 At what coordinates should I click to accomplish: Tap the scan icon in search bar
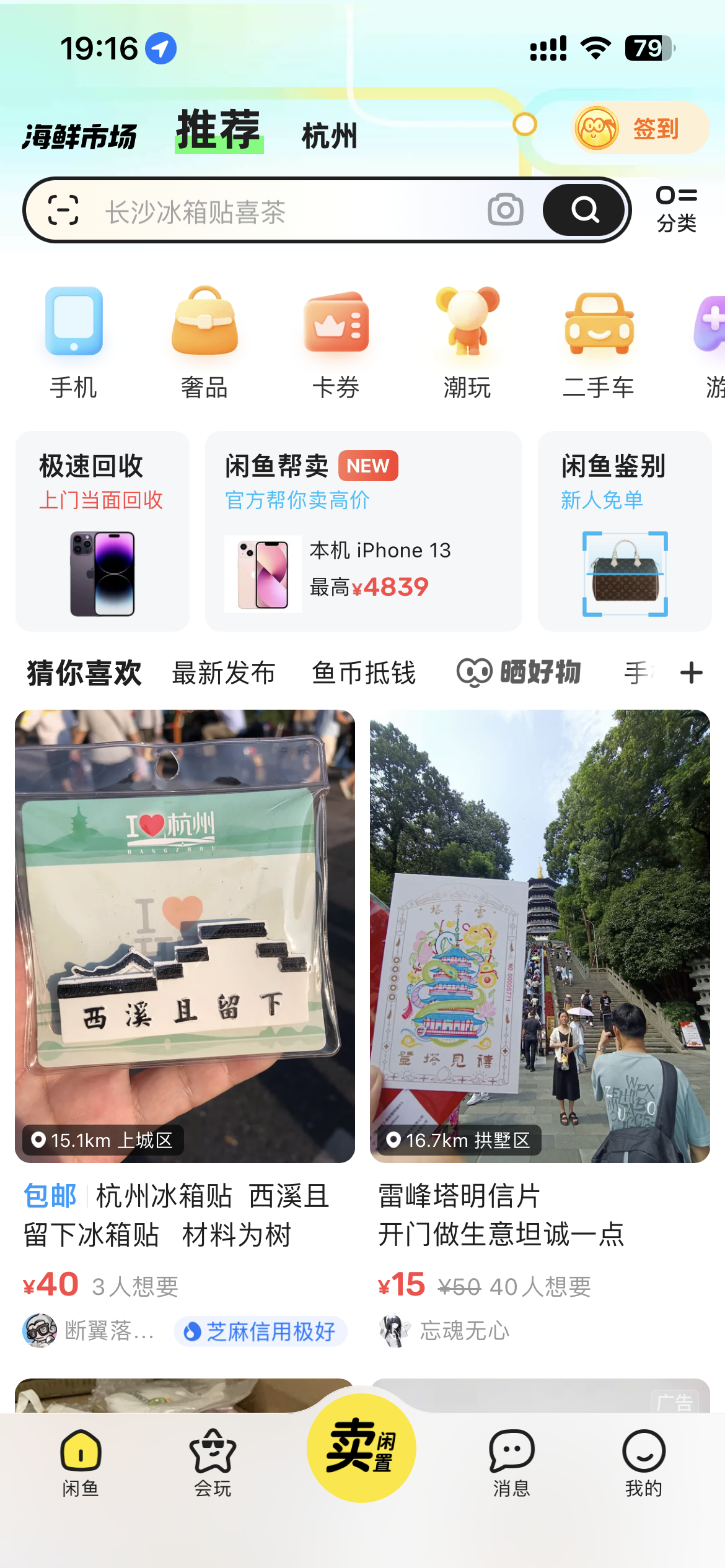[63, 210]
